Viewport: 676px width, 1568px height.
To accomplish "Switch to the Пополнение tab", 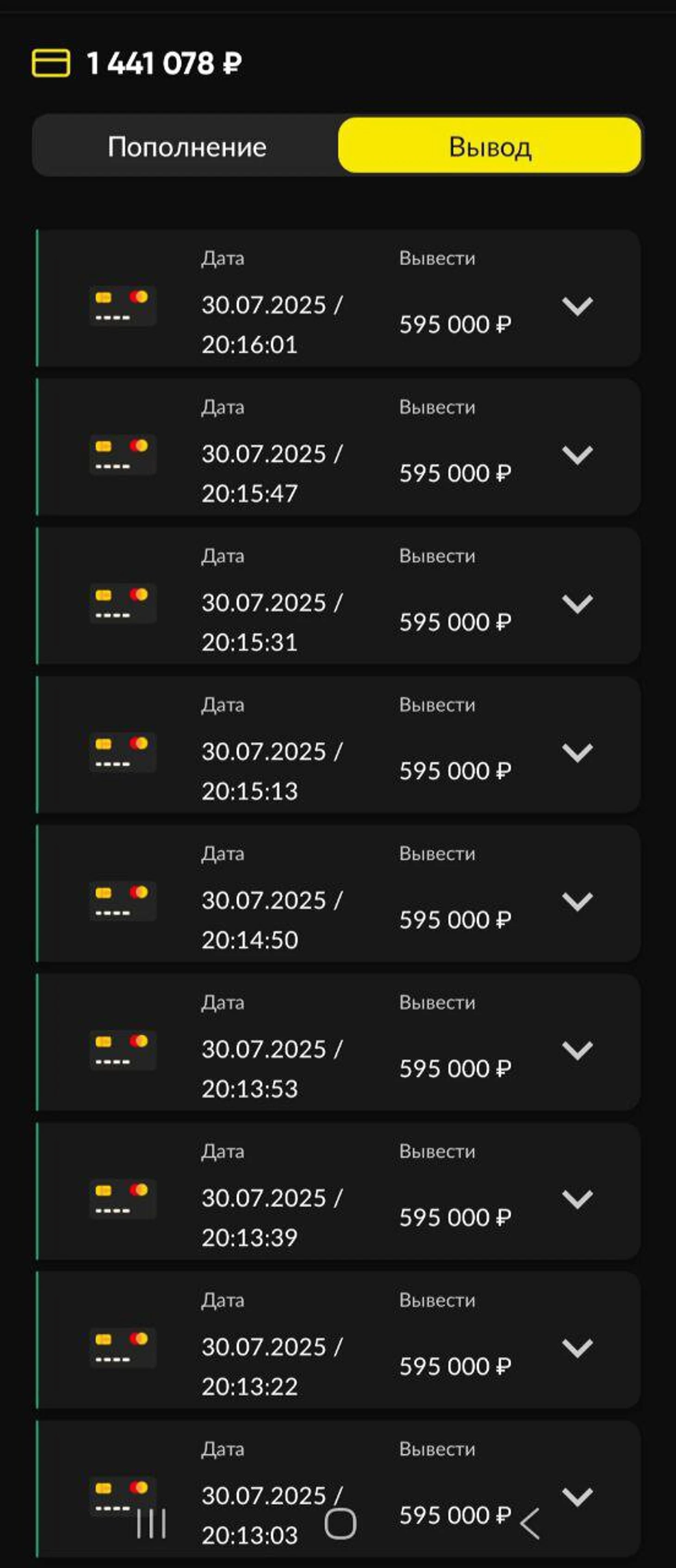I will 187,146.
